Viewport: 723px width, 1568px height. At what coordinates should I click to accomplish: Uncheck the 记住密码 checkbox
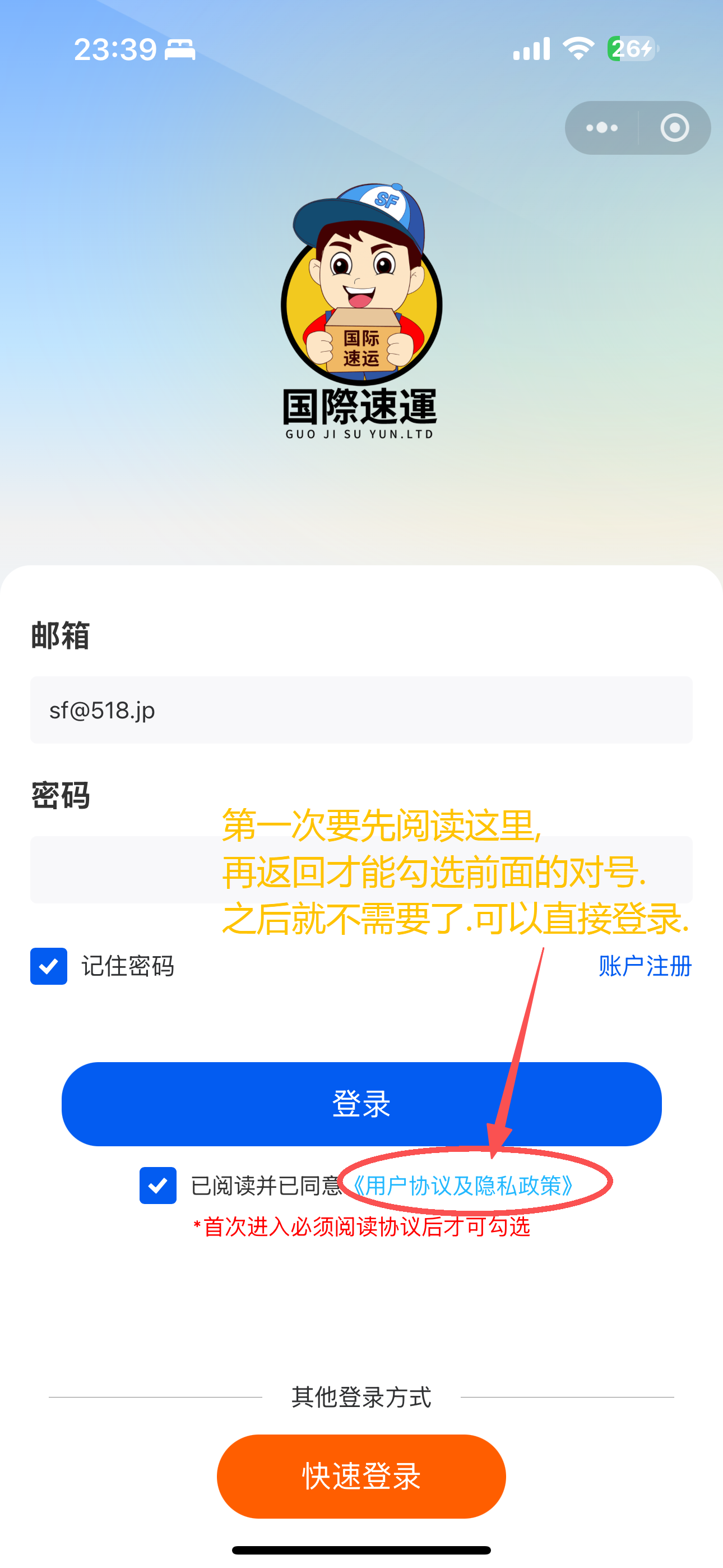click(49, 966)
